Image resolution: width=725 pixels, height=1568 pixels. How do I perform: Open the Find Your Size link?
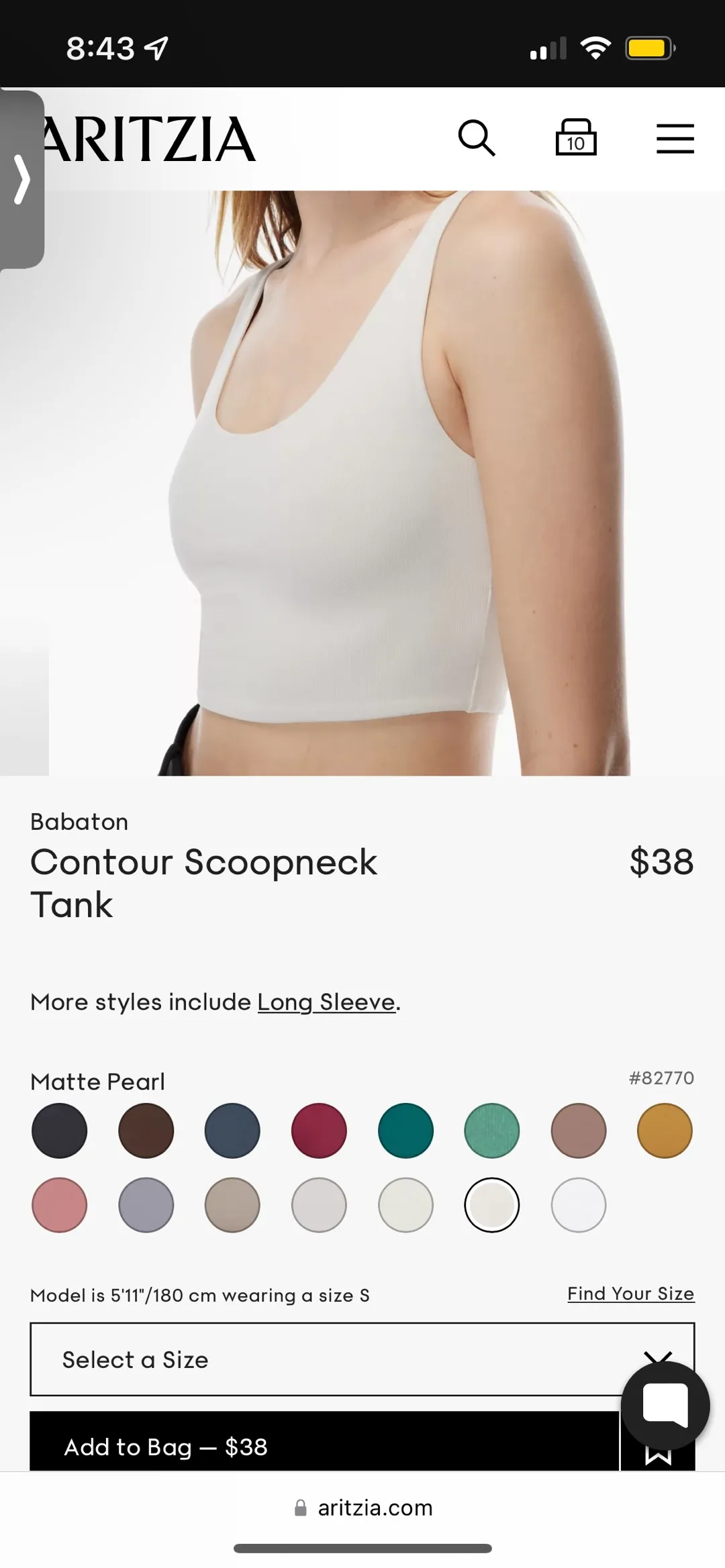click(630, 1294)
